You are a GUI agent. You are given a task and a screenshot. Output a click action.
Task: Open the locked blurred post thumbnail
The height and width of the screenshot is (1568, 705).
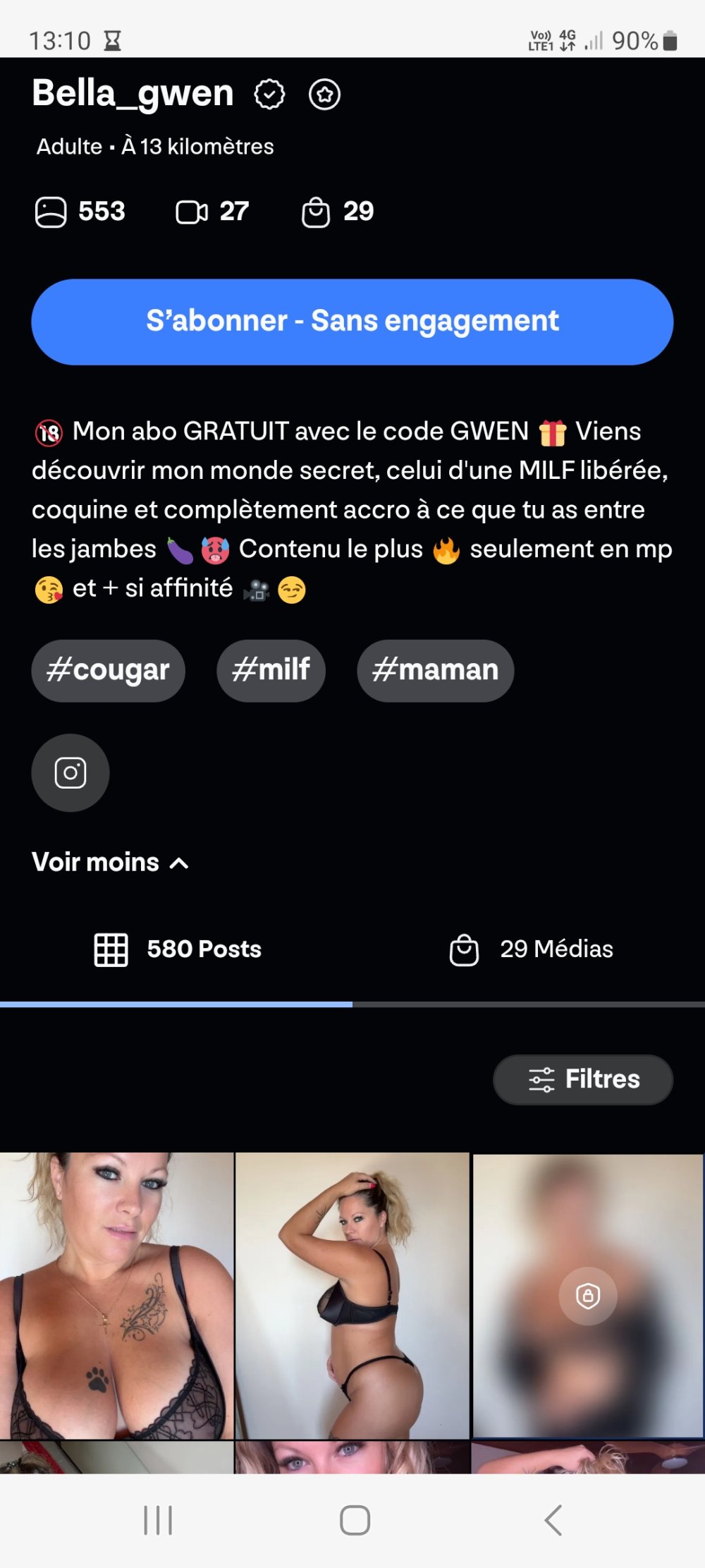point(587,1295)
